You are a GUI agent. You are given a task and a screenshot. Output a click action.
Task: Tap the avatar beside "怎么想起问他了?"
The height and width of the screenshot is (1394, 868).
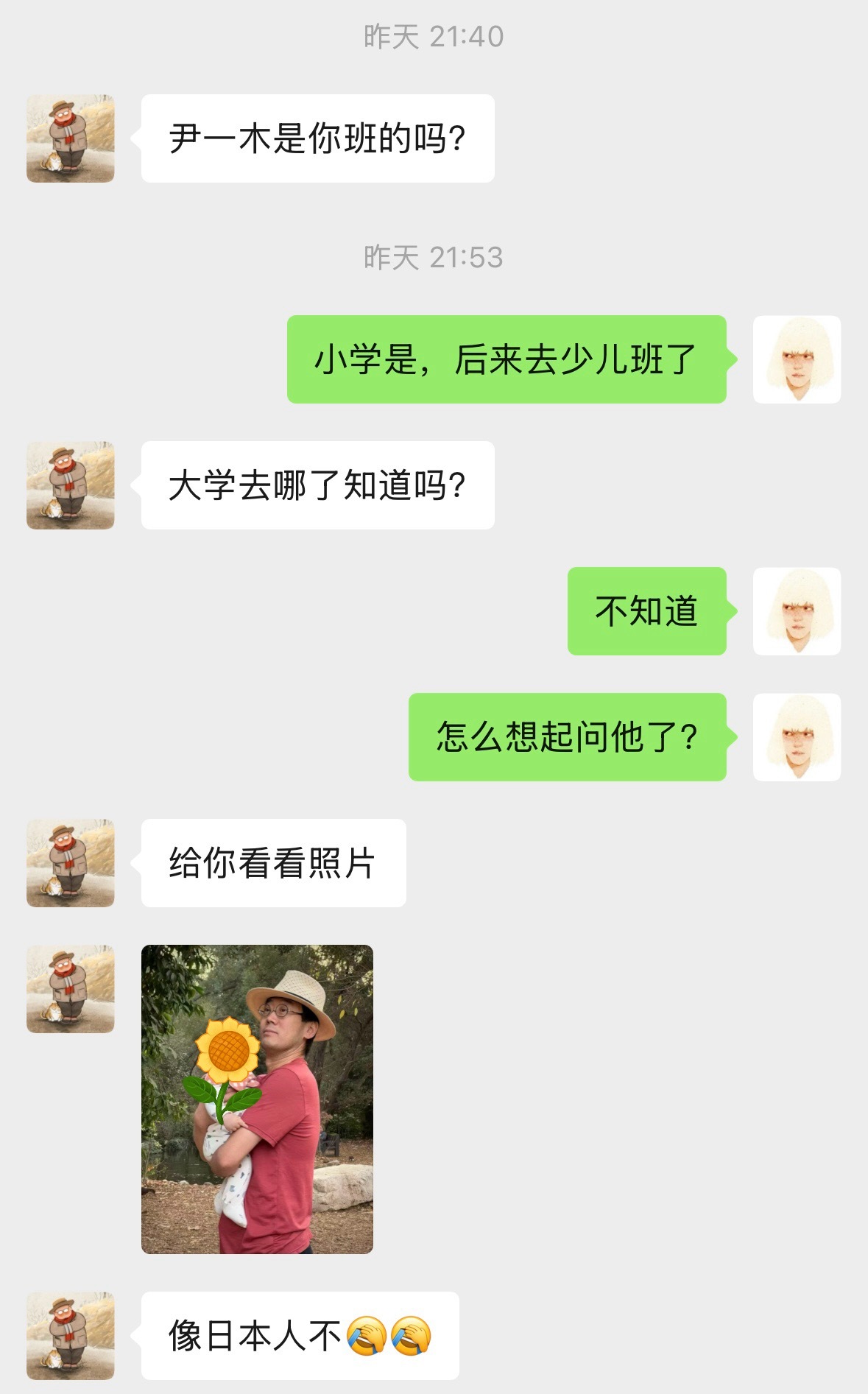pyautogui.click(x=797, y=737)
